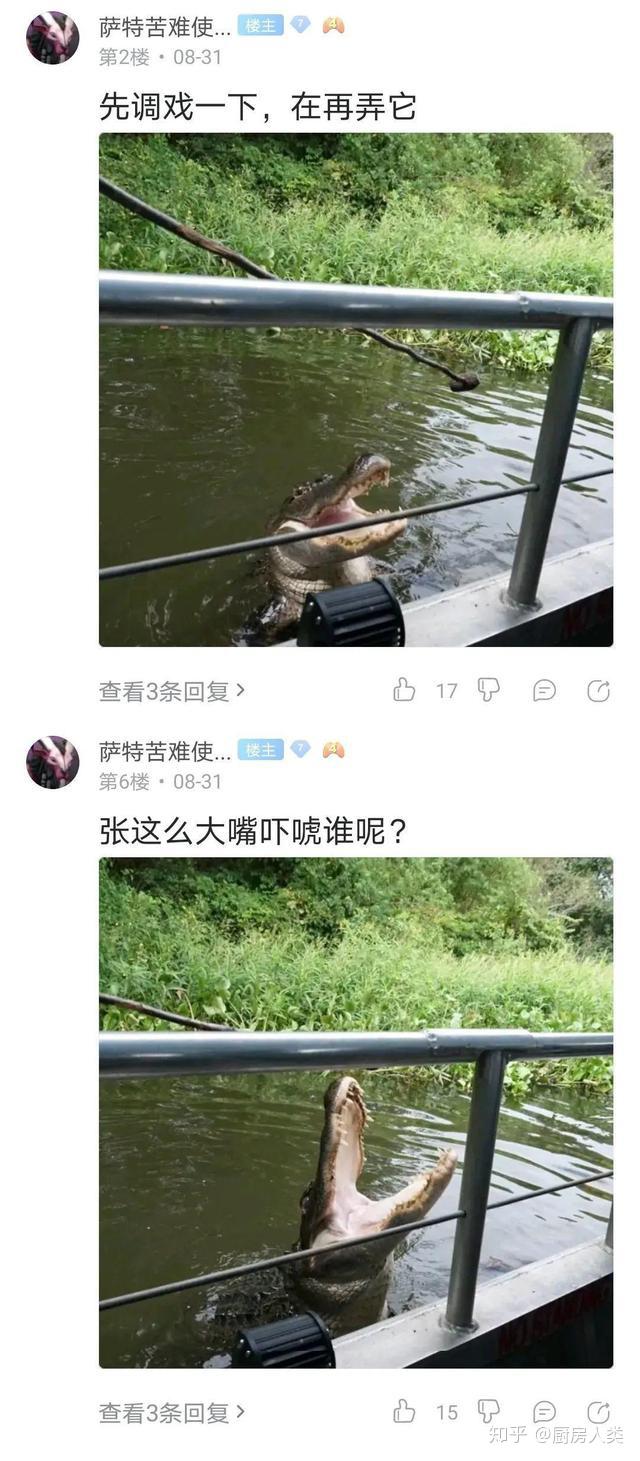Open the poster's avatar on the 2nd-floor post

tap(52, 38)
